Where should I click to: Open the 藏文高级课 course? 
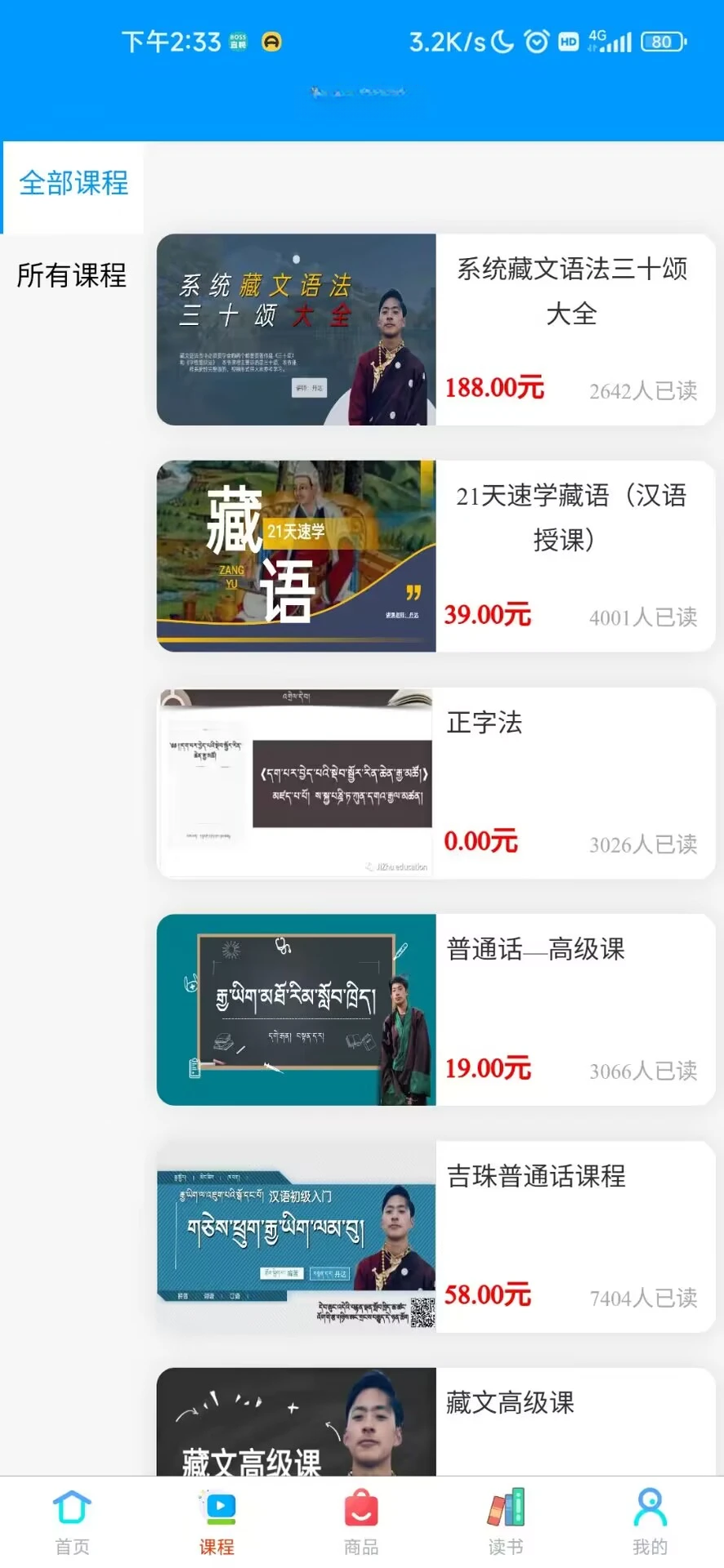click(436, 1421)
